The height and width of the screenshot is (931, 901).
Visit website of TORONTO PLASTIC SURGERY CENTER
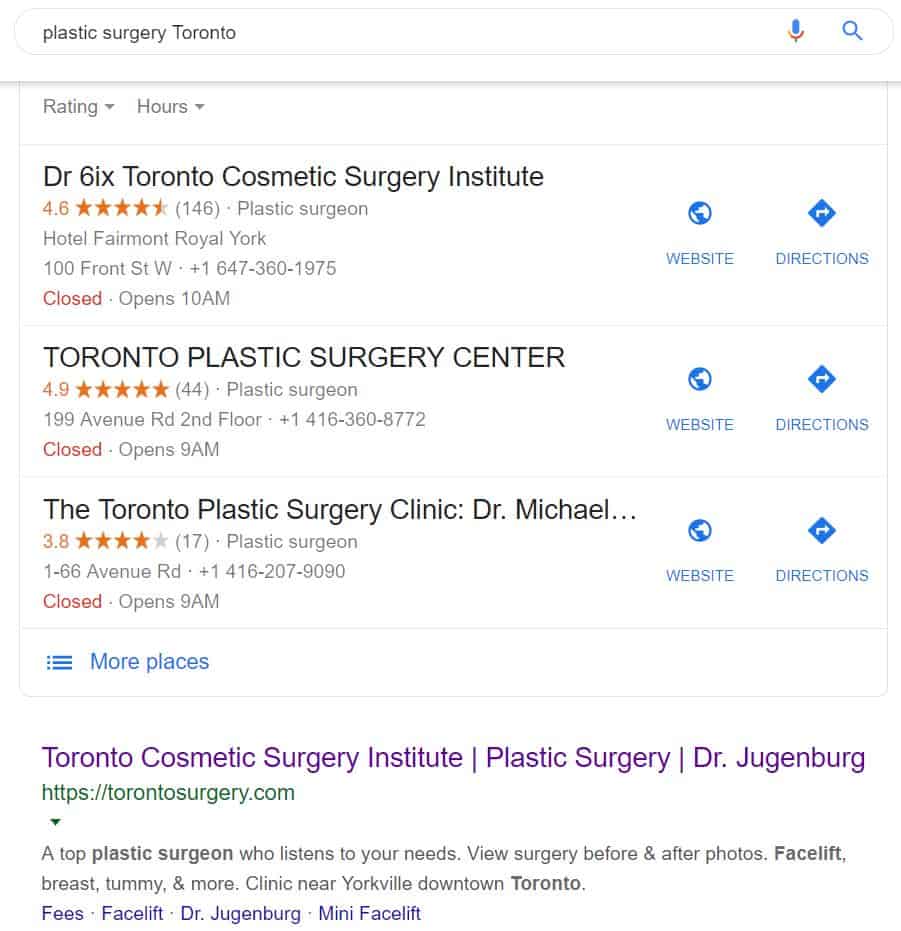700,396
